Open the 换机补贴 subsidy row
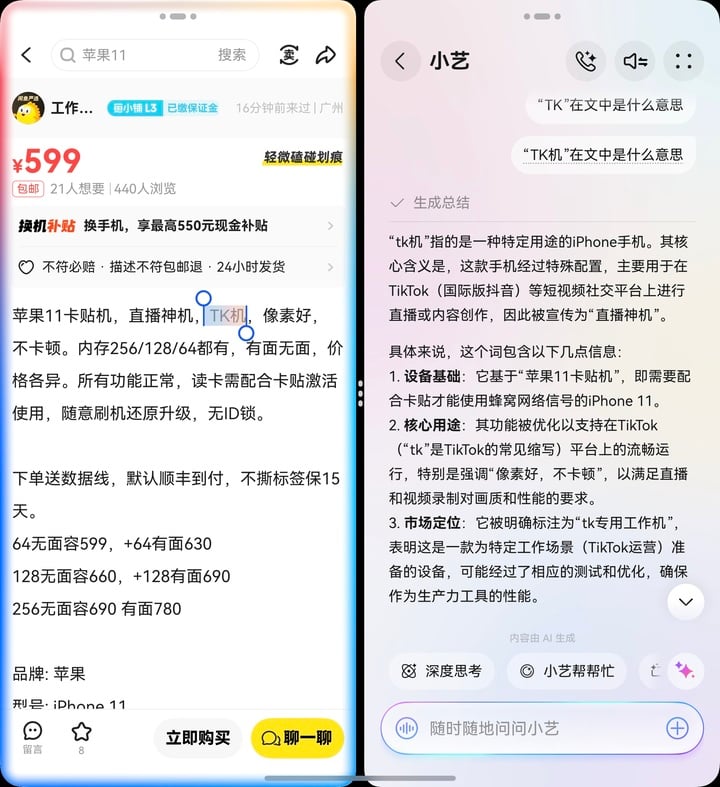This screenshot has width=720, height=787. pyautogui.click(x=177, y=226)
